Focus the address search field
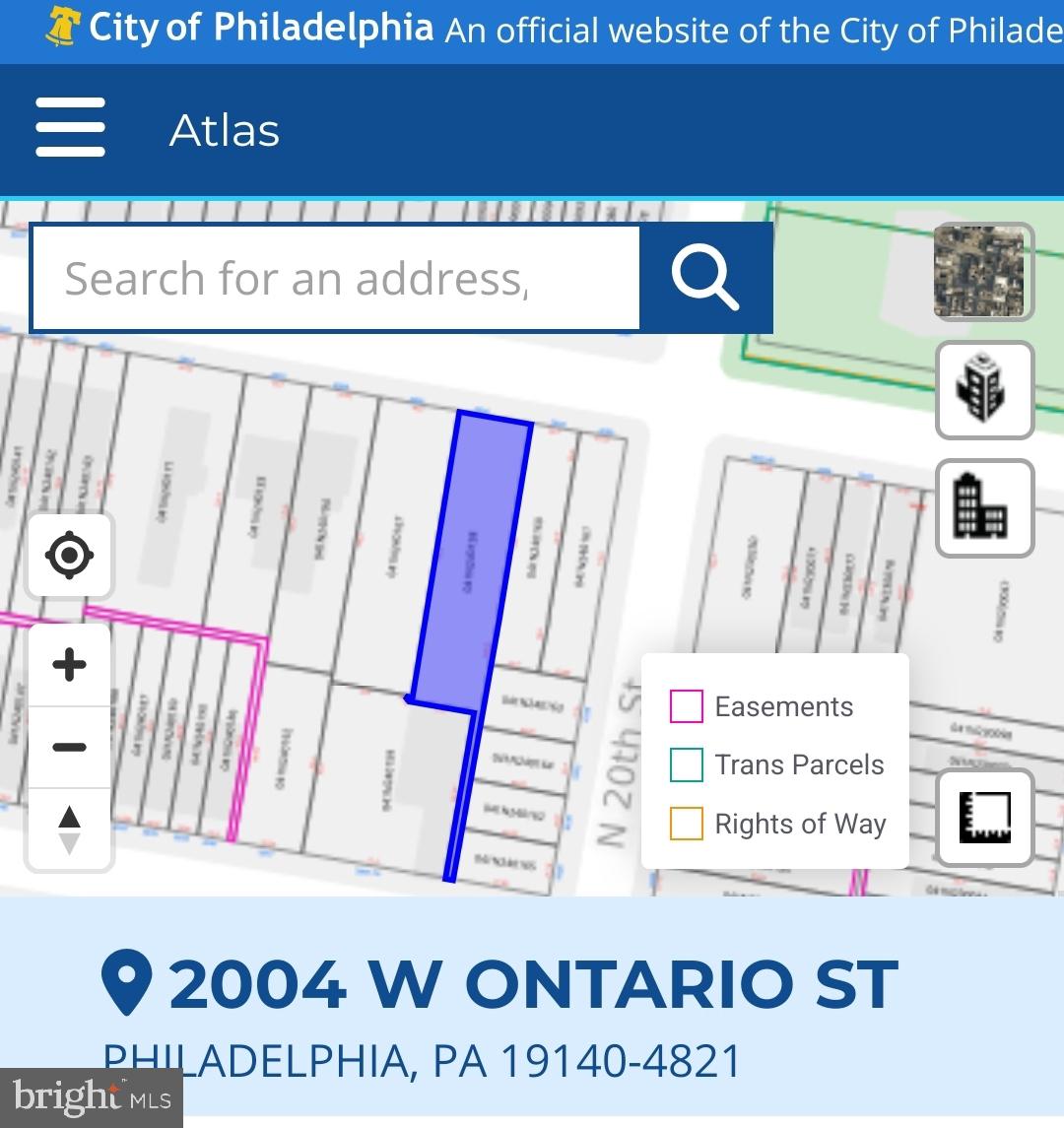Viewport: 1064px width, 1128px height. [x=335, y=279]
